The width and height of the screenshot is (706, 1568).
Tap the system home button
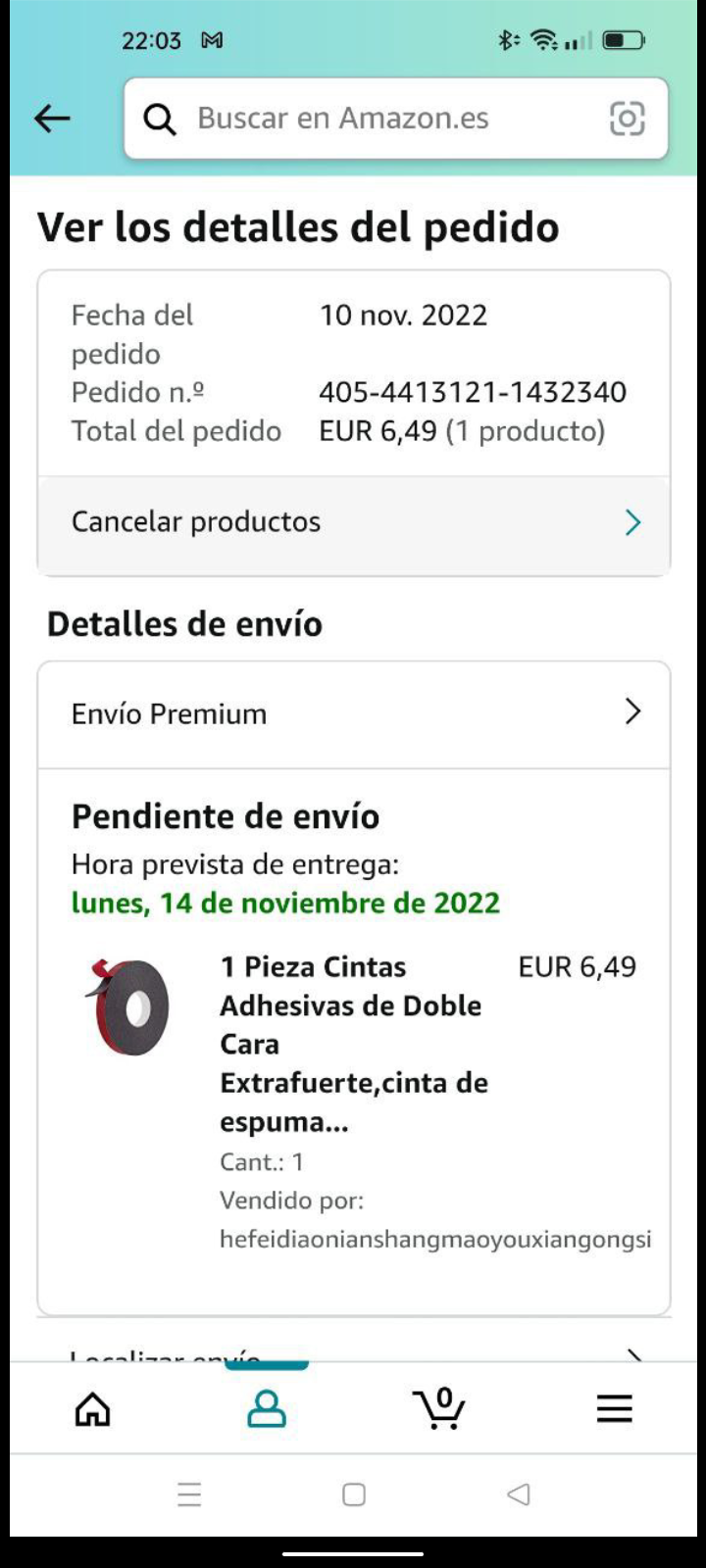(354, 1494)
